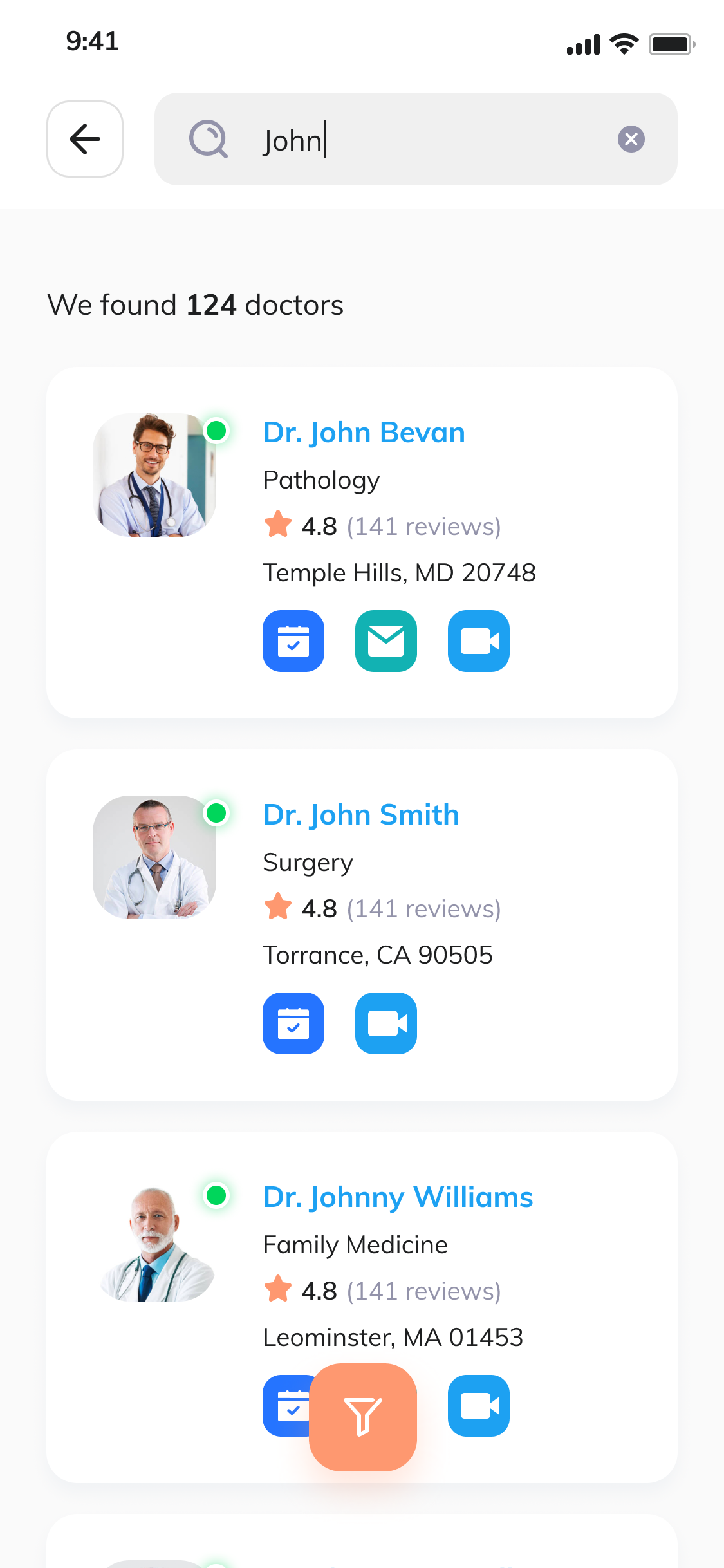Clear the search field with the x icon
The height and width of the screenshot is (1568, 724).
point(632,139)
